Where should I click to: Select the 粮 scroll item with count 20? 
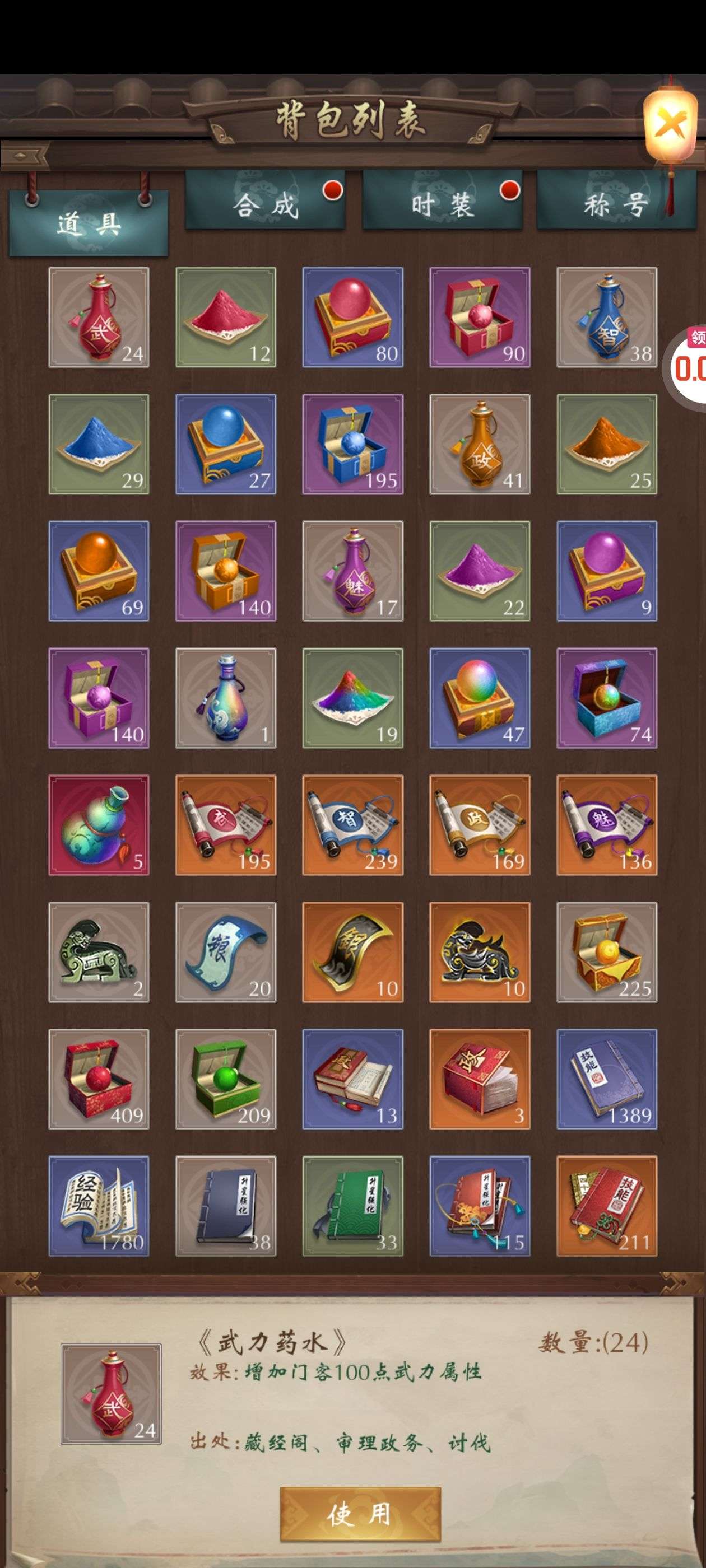[x=225, y=952]
